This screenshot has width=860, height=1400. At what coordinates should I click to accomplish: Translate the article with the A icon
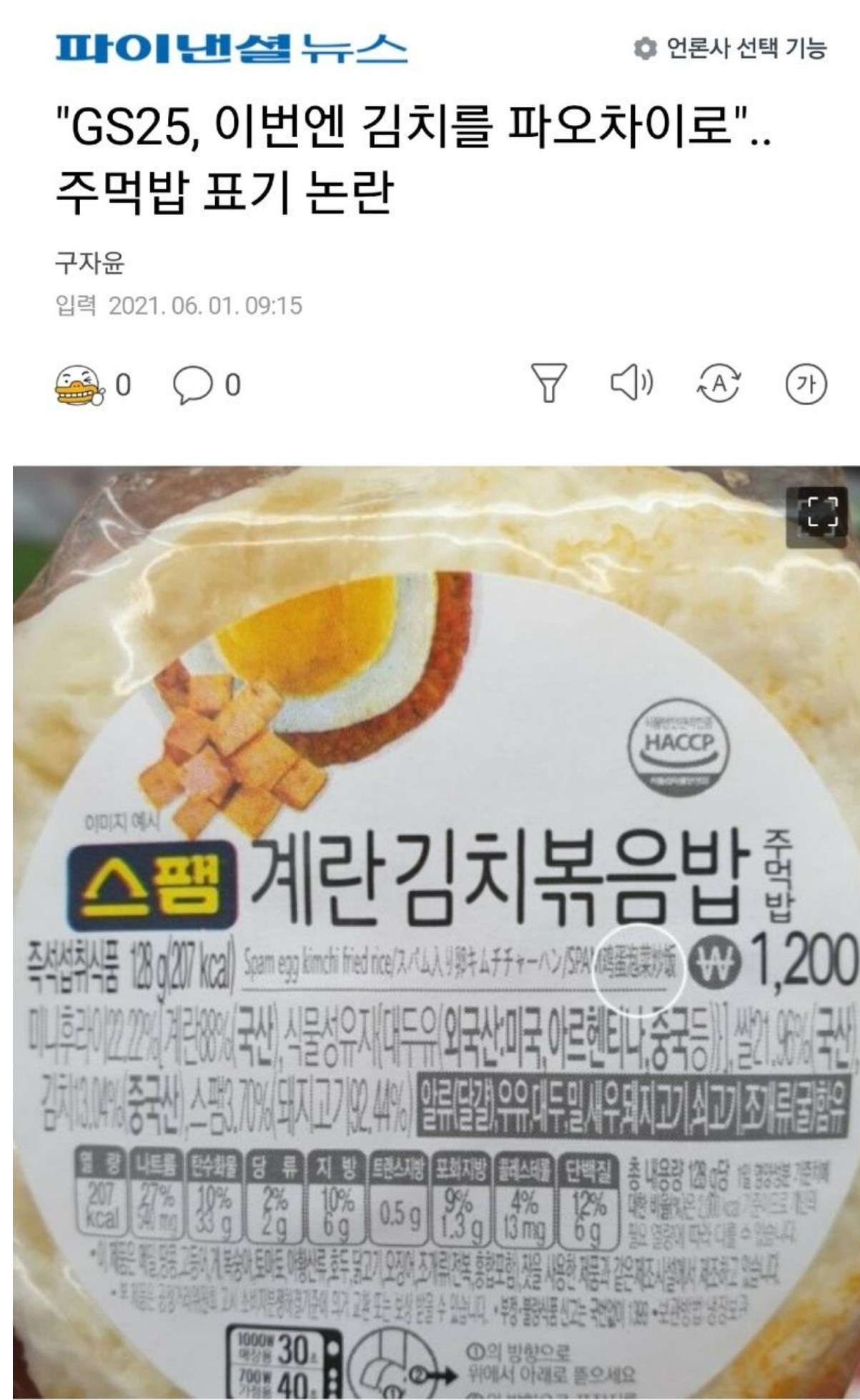point(718,384)
